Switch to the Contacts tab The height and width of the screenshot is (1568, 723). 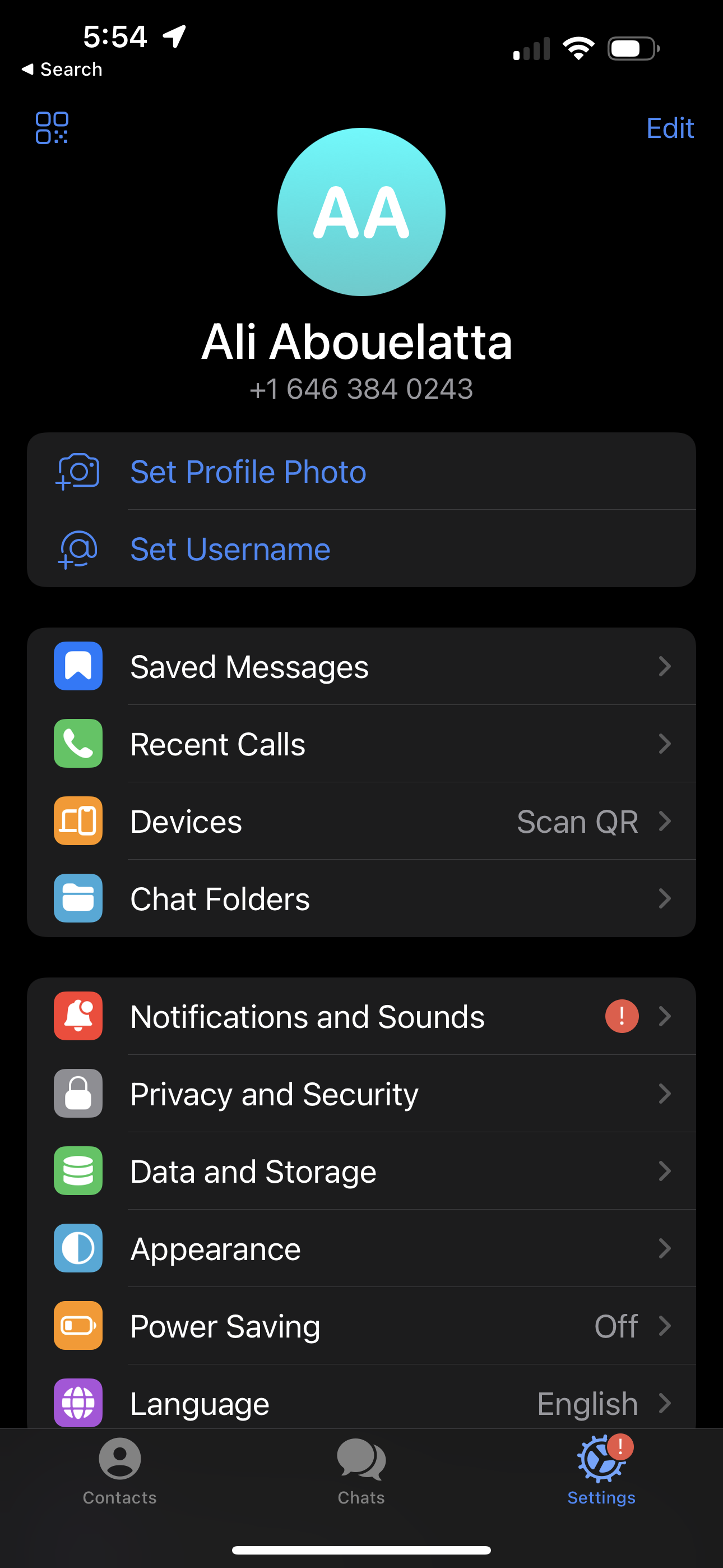(x=119, y=1473)
